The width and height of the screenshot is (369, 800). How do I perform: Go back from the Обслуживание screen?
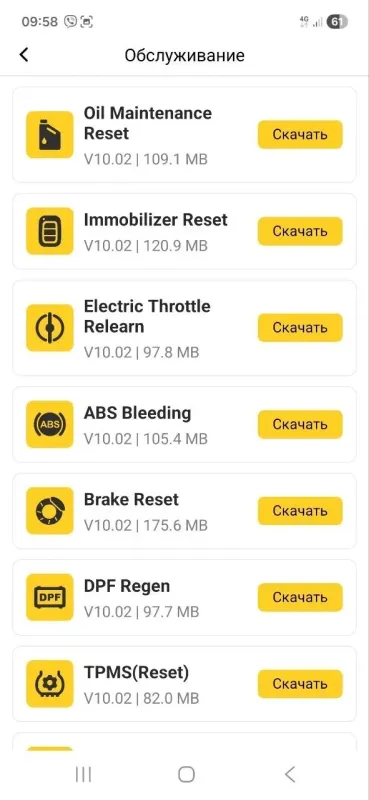23,55
